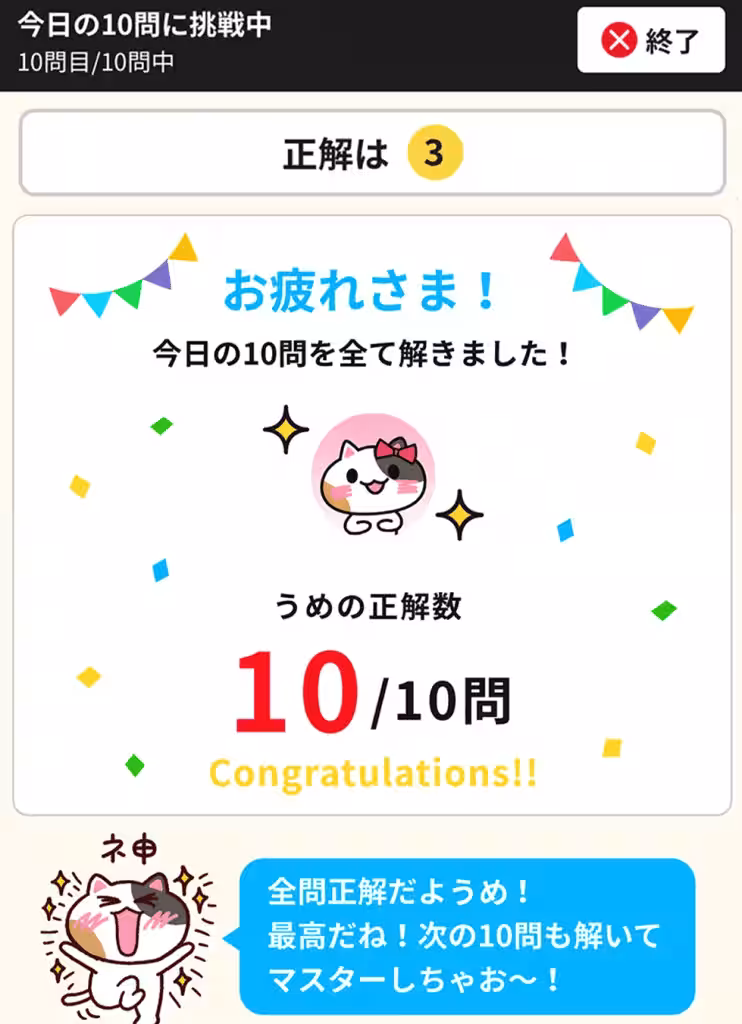This screenshot has width=742, height=1024.
Task: Click the red 10/10問 score display
Action: (x=371, y=692)
